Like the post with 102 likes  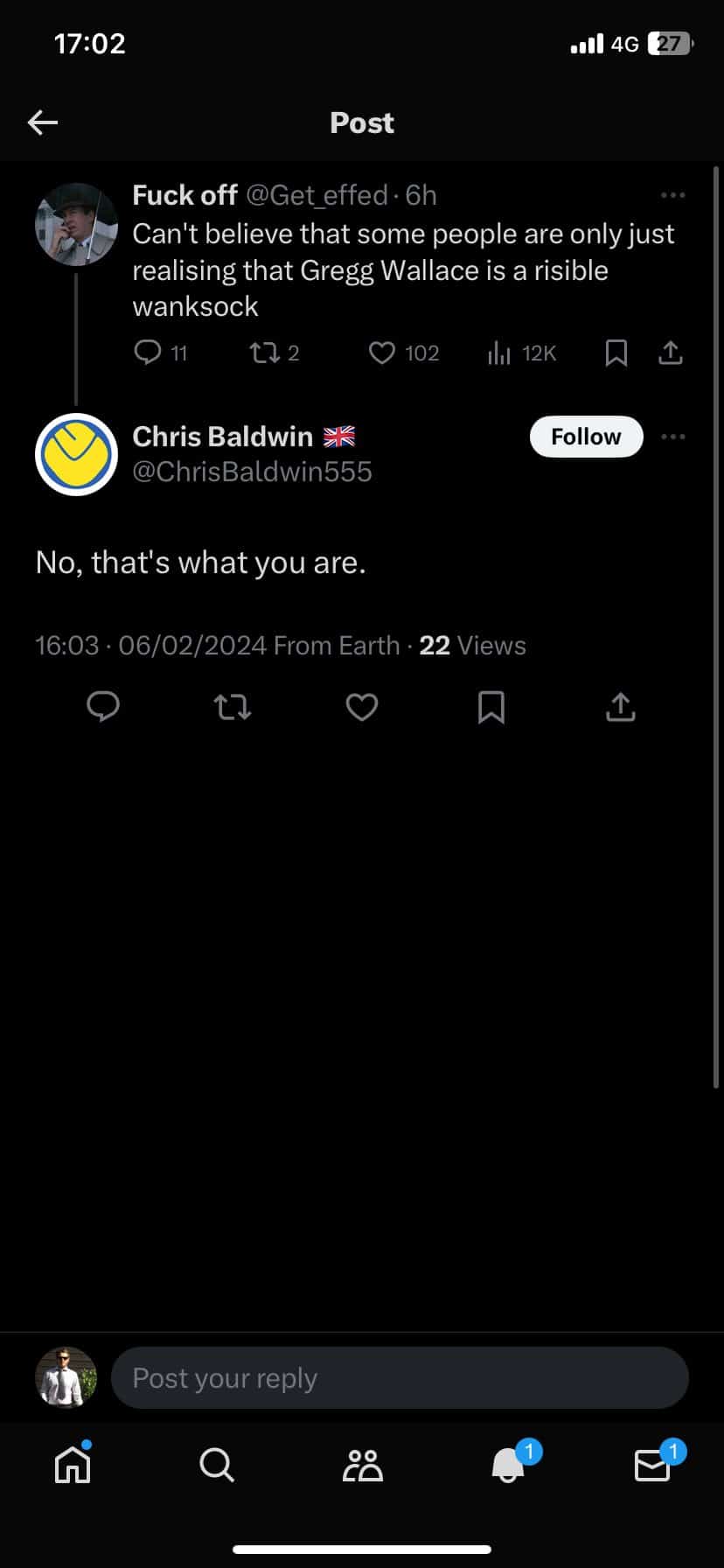[382, 353]
